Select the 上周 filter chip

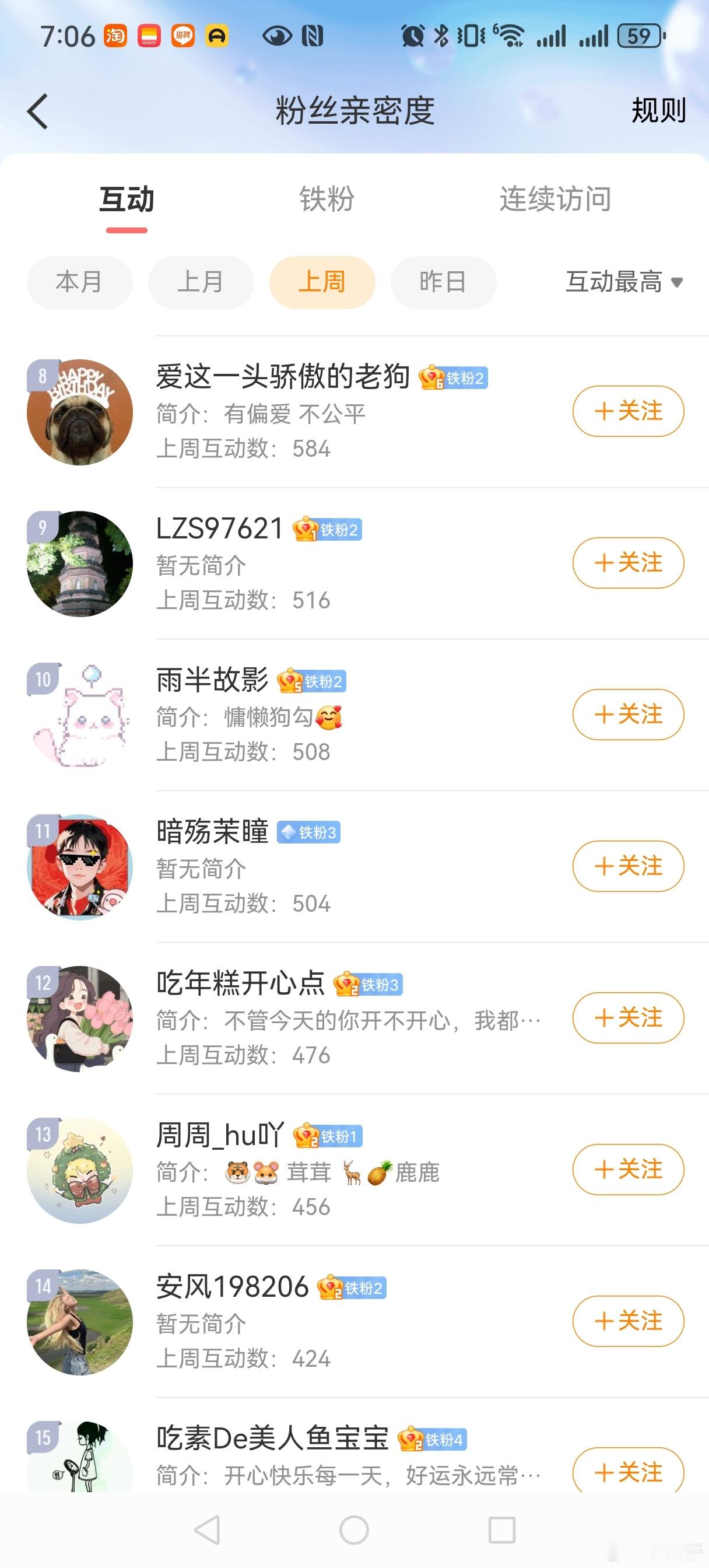click(x=321, y=282)
